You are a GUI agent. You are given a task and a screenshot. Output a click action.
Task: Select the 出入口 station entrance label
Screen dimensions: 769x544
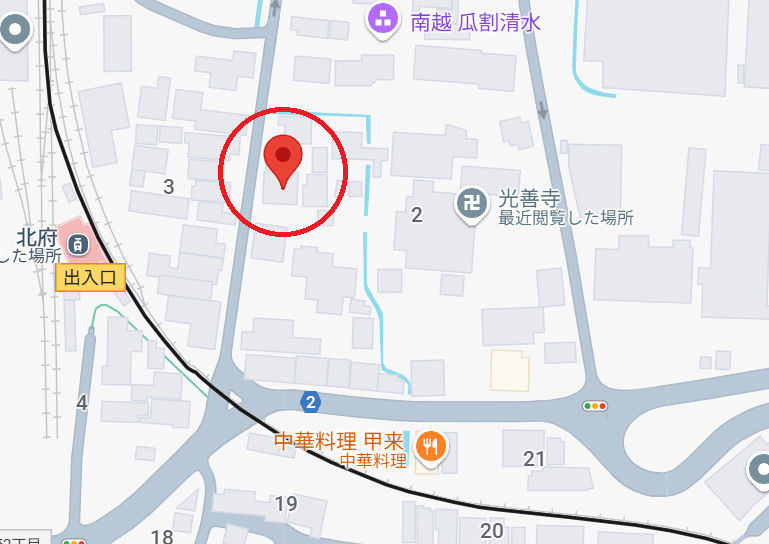tap(91, 278)
